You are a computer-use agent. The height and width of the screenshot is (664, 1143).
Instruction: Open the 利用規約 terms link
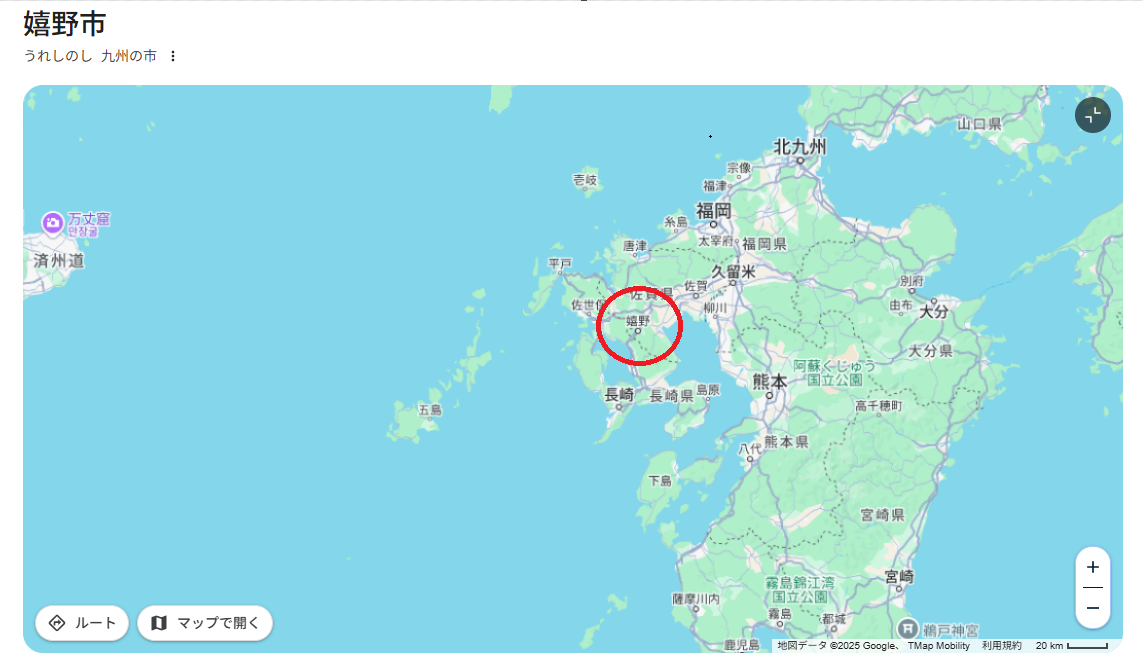pyautogui.click(x=1001, y=646)
